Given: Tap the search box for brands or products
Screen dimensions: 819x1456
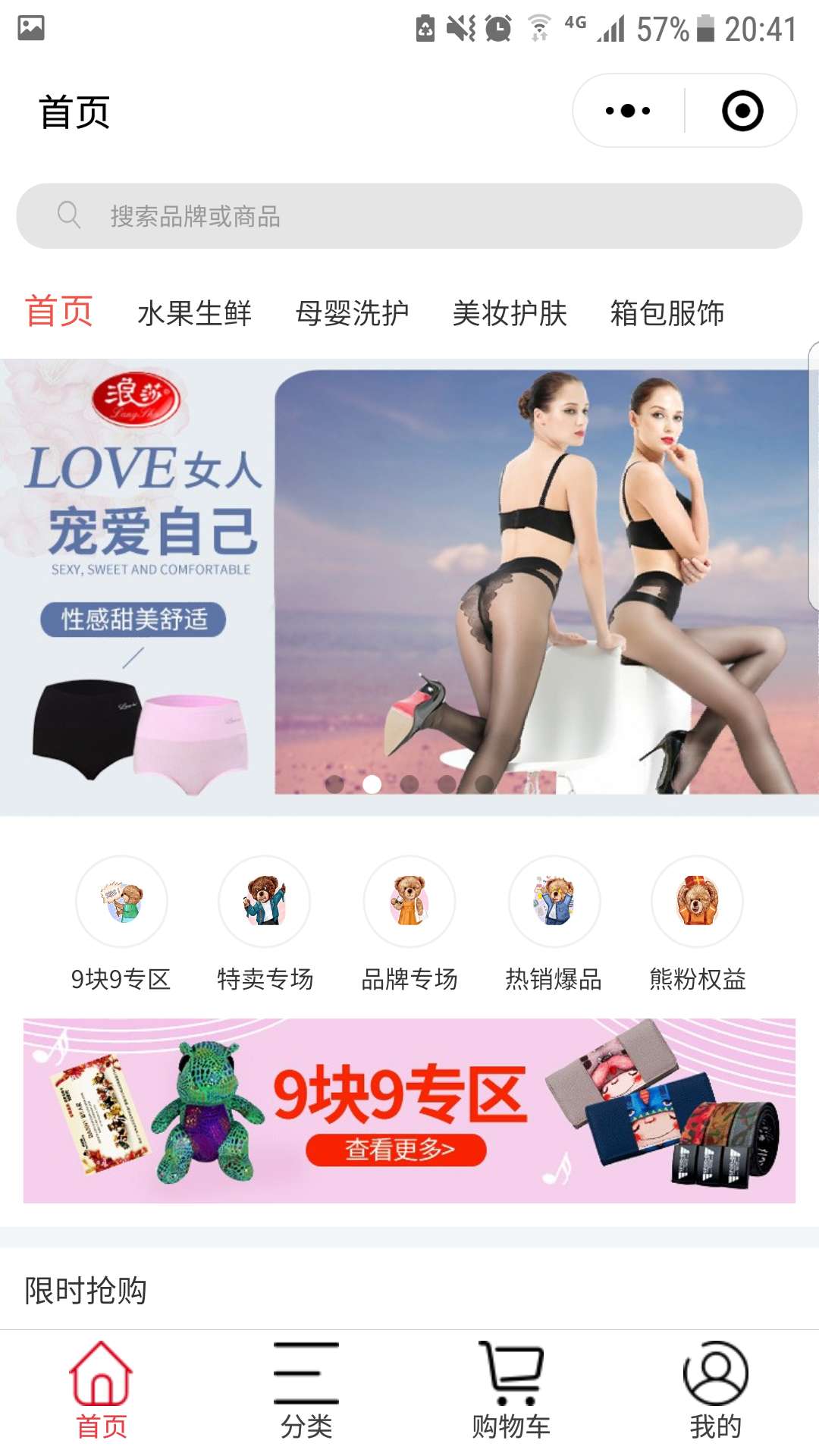Looking at the screenshot, I should pyautogui.click(x=409, y=216).
